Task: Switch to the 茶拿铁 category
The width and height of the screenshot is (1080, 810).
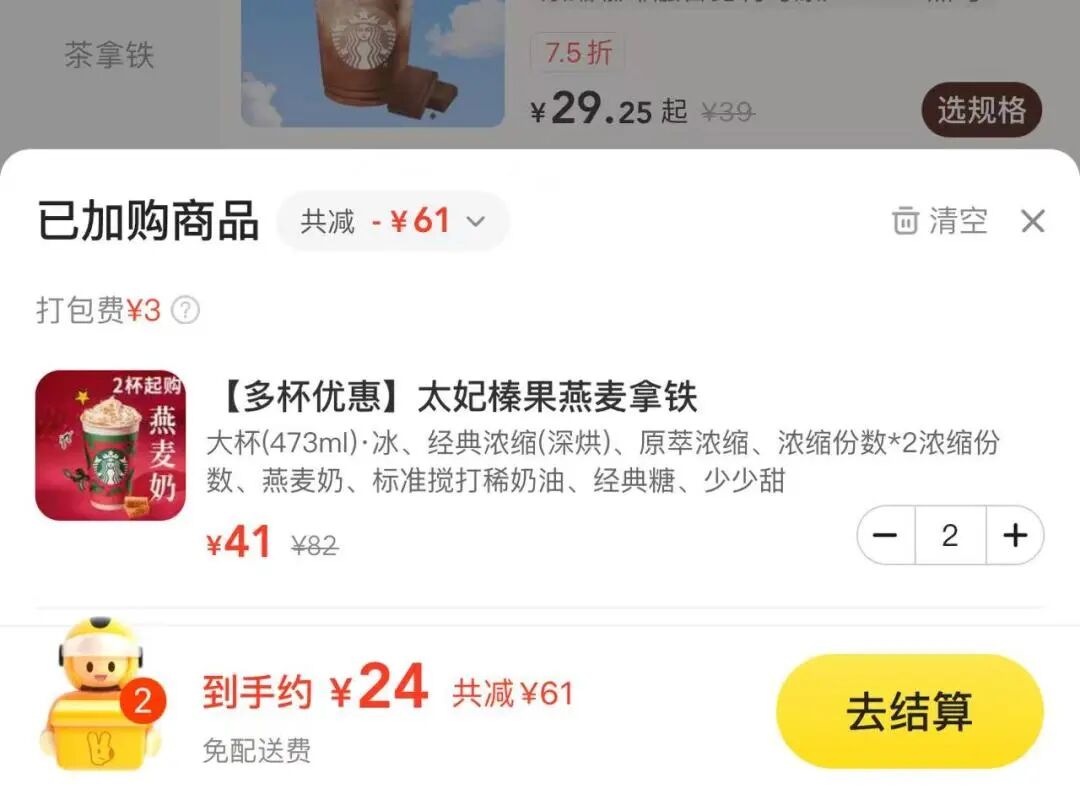Action: (110, 56)
